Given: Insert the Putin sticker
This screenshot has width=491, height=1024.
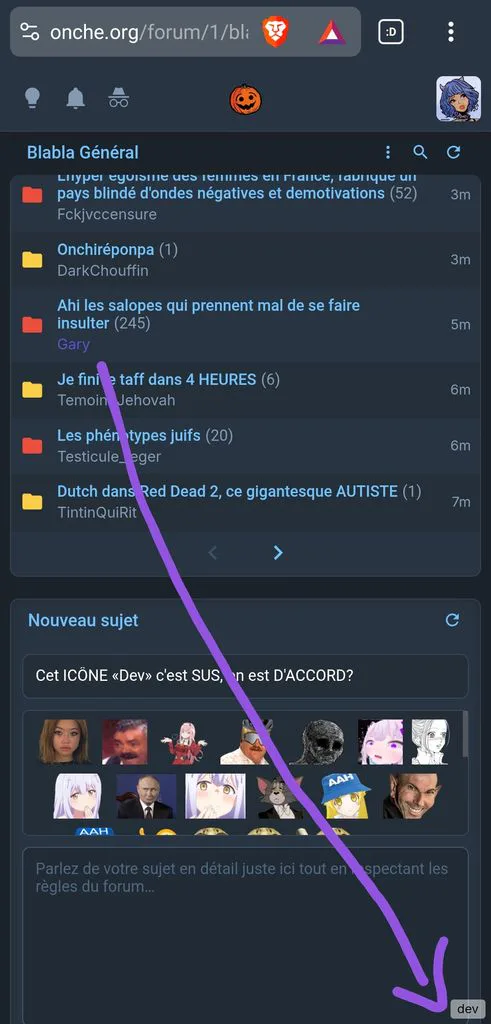Looking at the screenshot, I should coord(146,796).
